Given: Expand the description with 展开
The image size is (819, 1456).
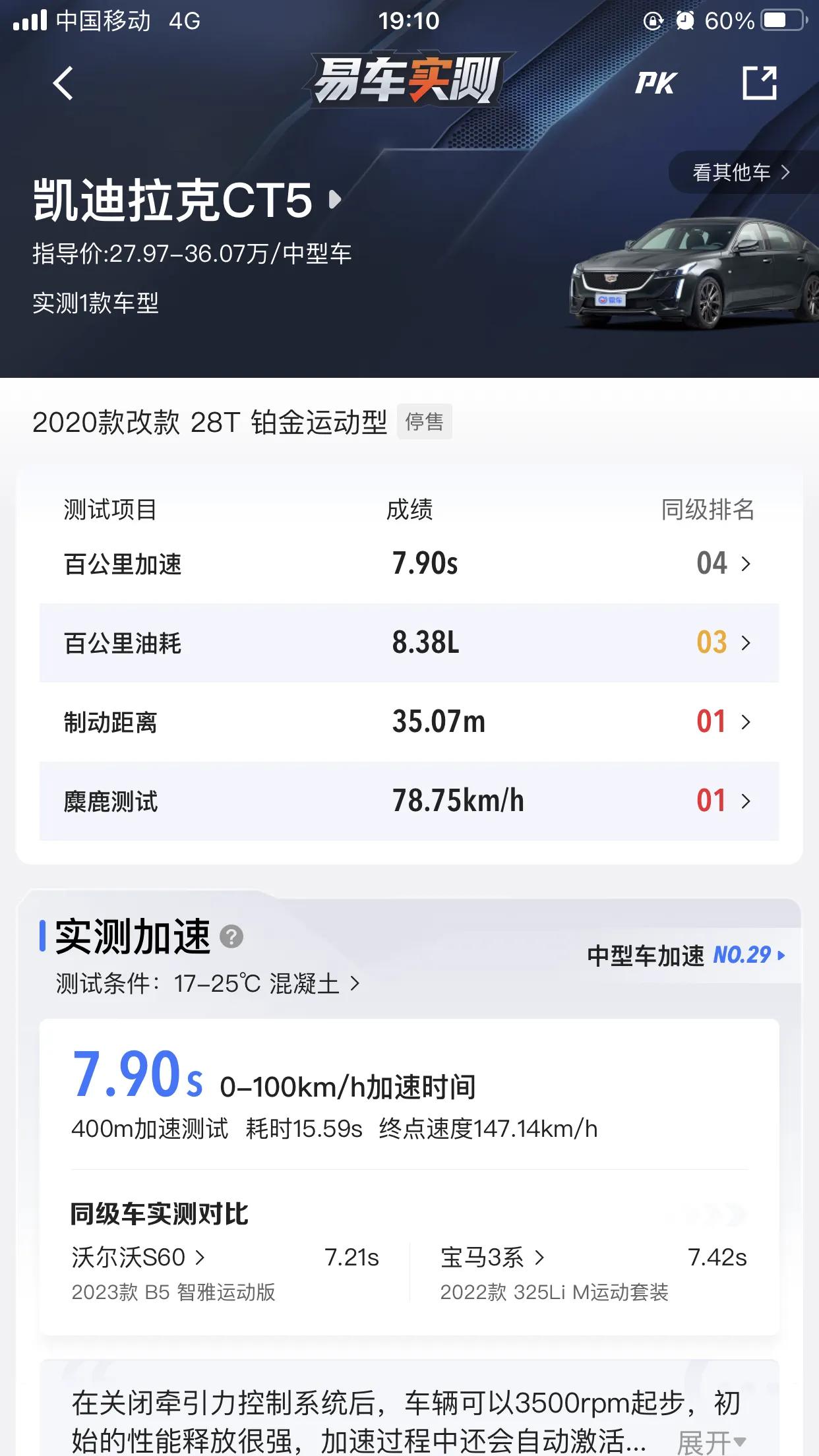Looking at the screenshot, I should coord(711,1441).
